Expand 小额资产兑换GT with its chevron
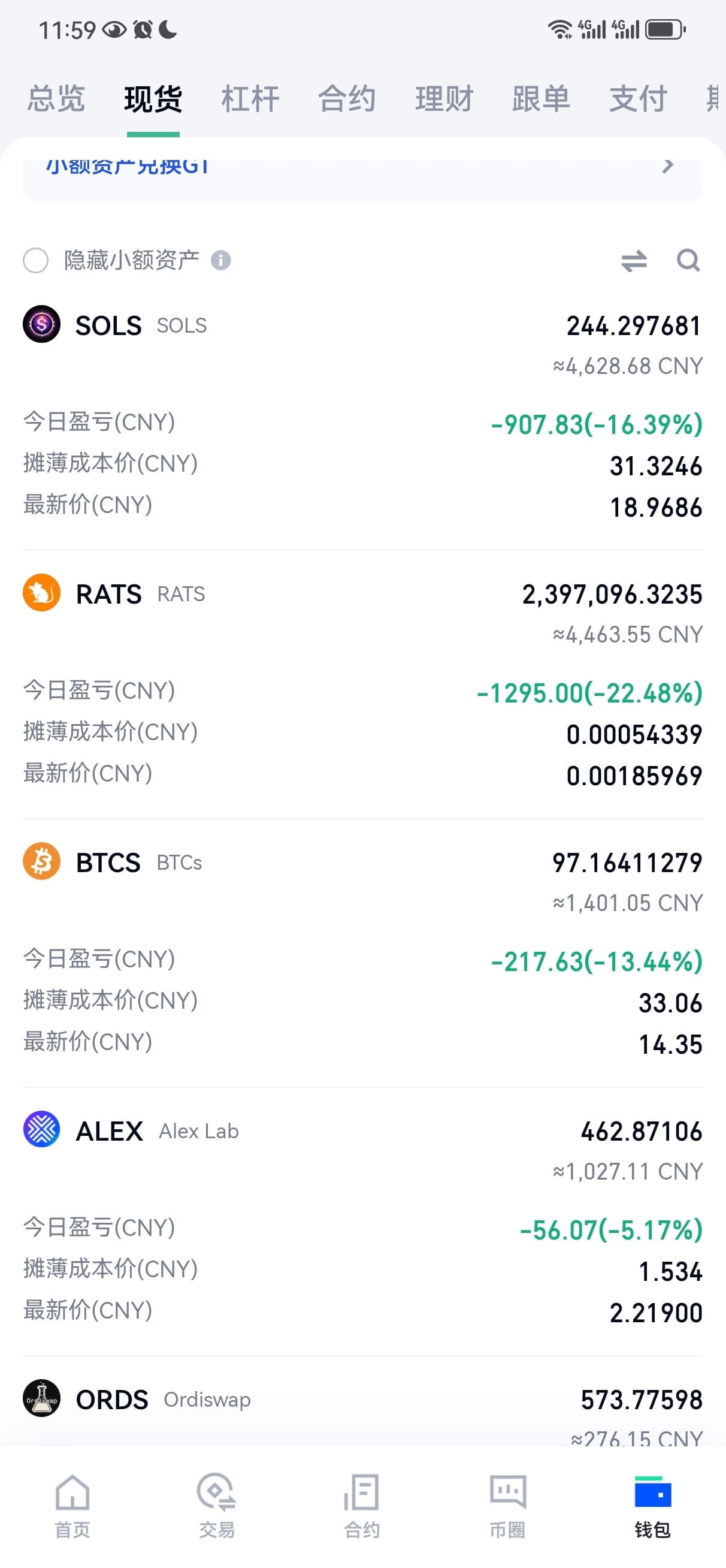The image size is (726, 1568). click(668, 165)
